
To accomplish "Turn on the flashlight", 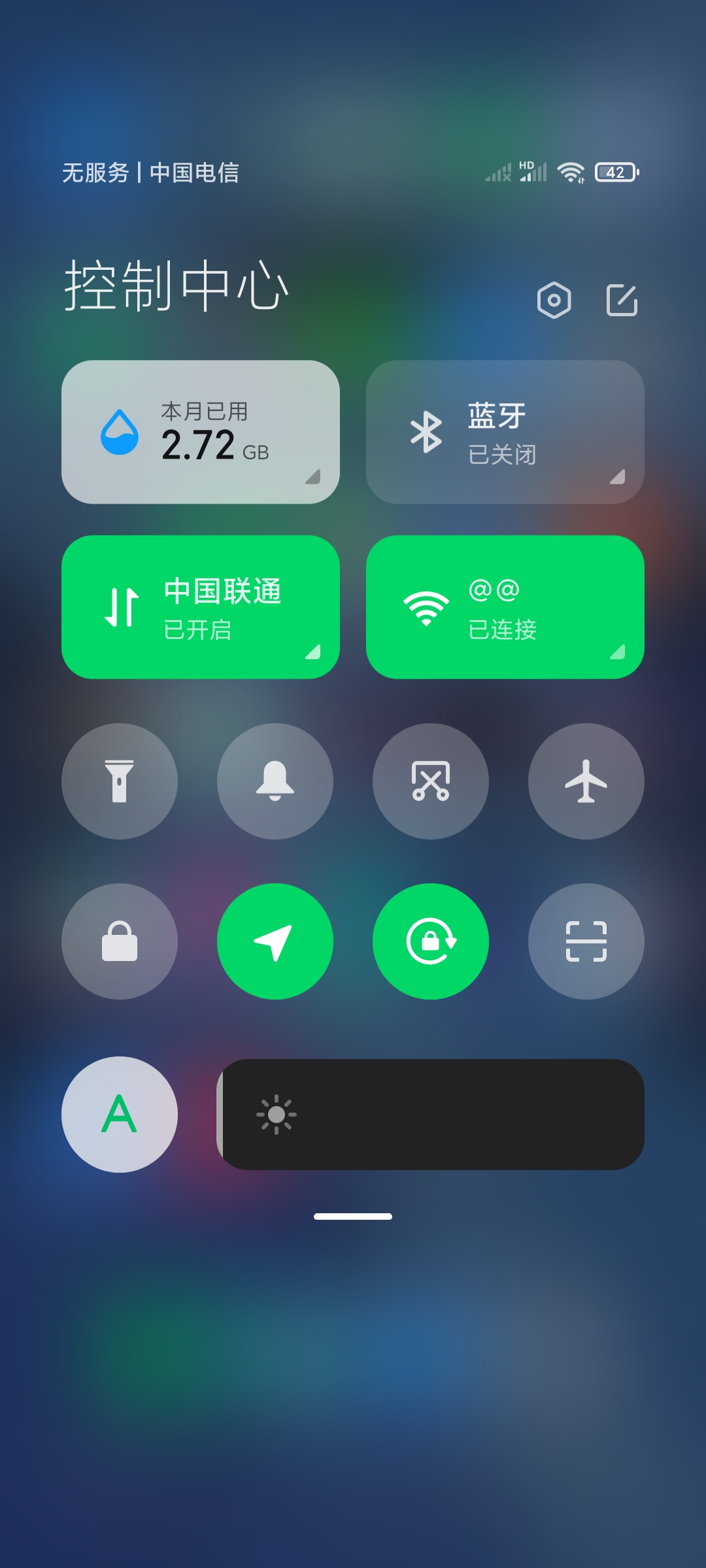I will tap(120, 781).
